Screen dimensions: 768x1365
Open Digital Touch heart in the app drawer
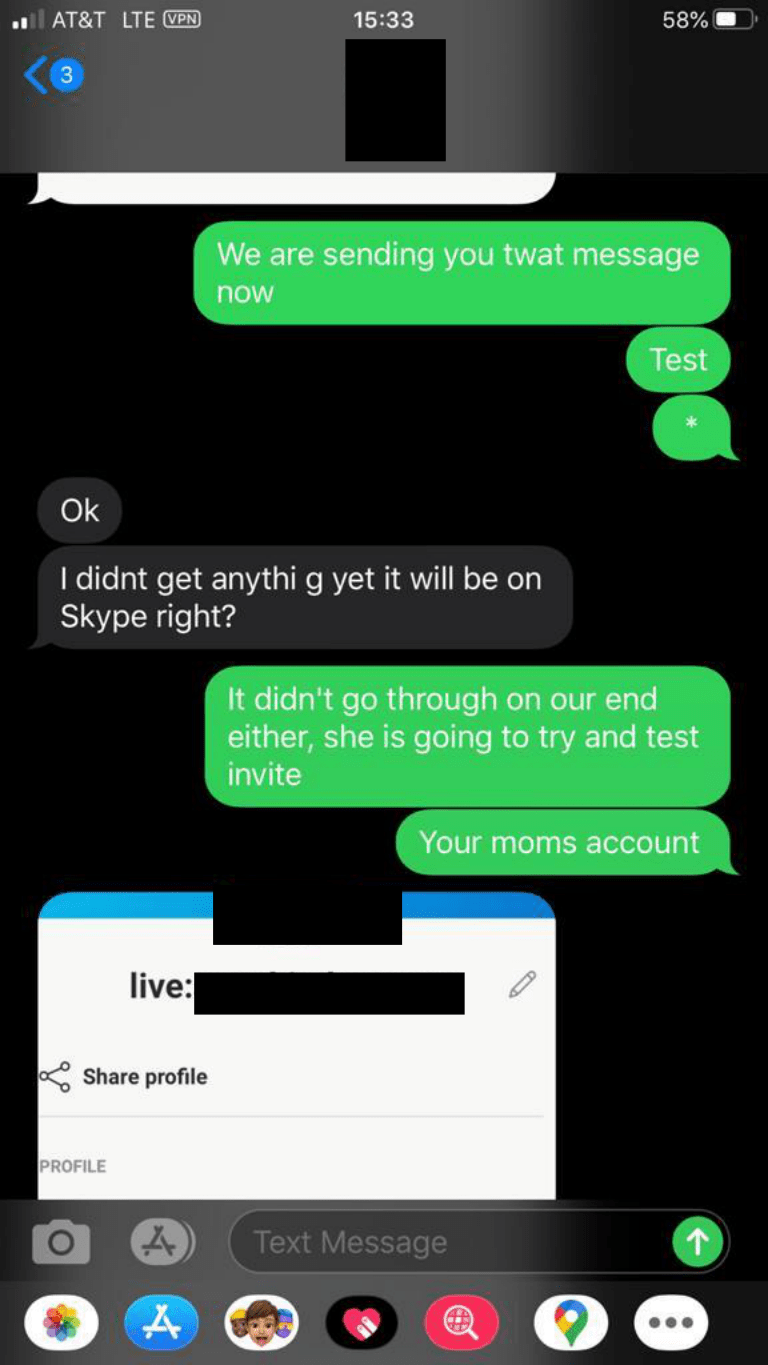[362, 1324]
